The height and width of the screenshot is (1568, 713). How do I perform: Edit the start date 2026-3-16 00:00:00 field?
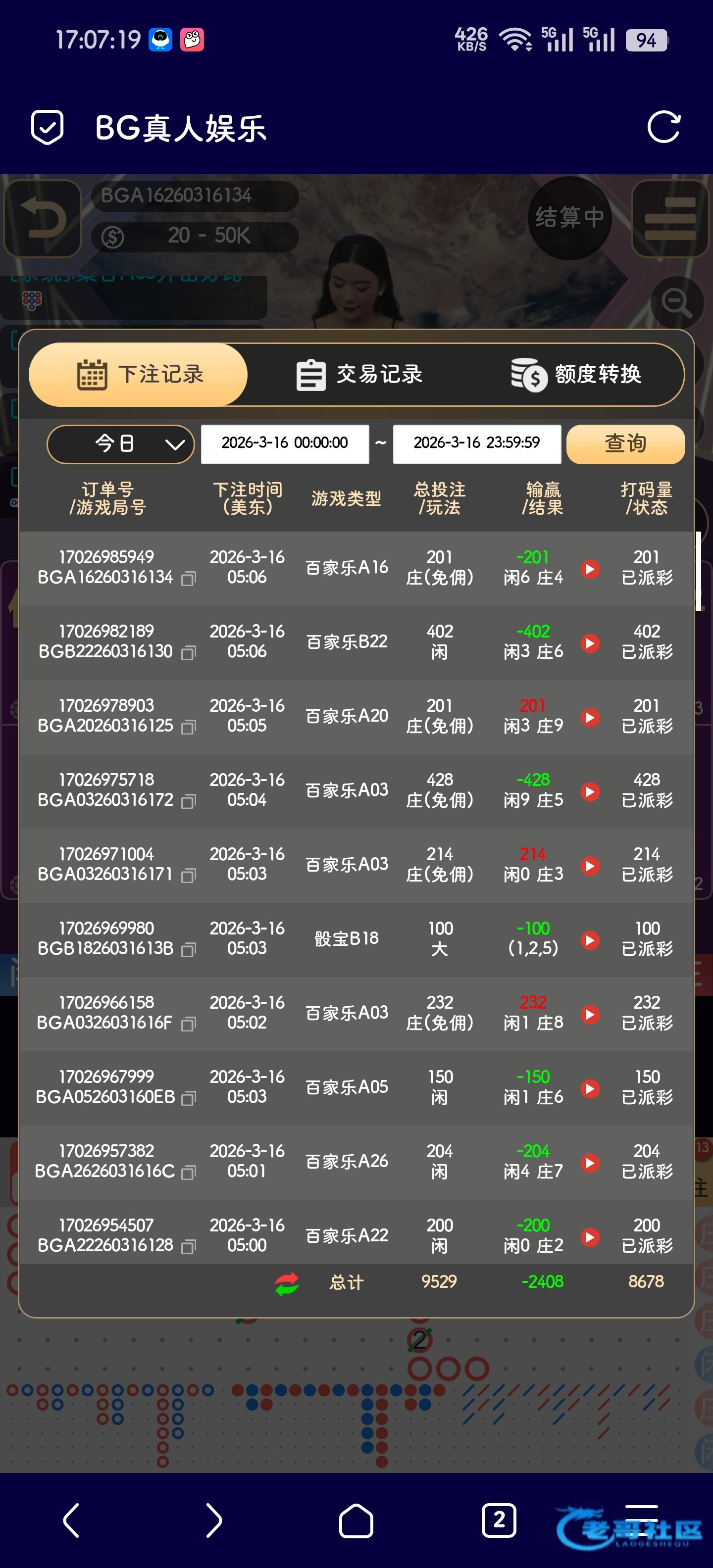coord(285,444)
